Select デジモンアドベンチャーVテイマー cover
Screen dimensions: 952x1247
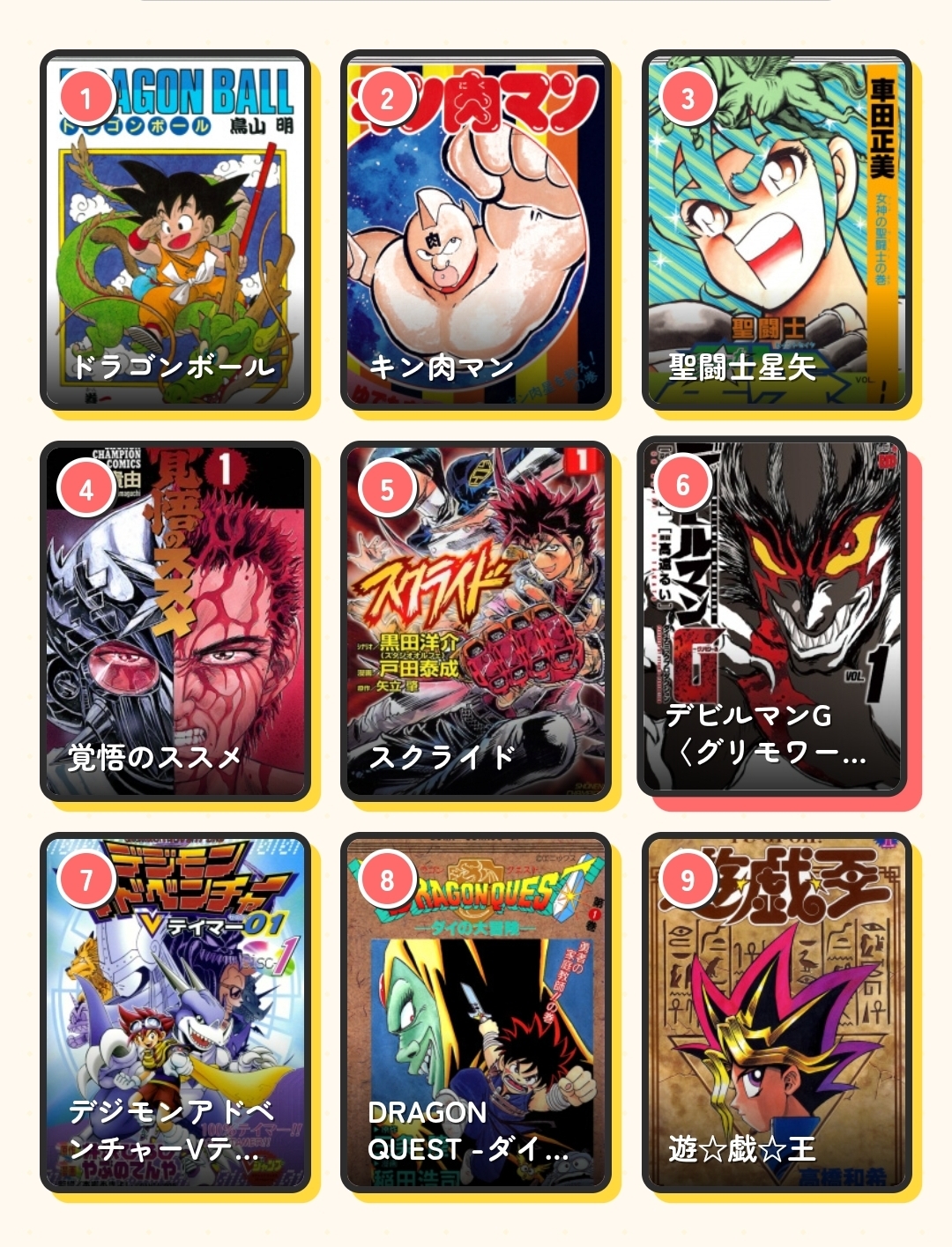pyautogui.click(x=175, y=1013)
